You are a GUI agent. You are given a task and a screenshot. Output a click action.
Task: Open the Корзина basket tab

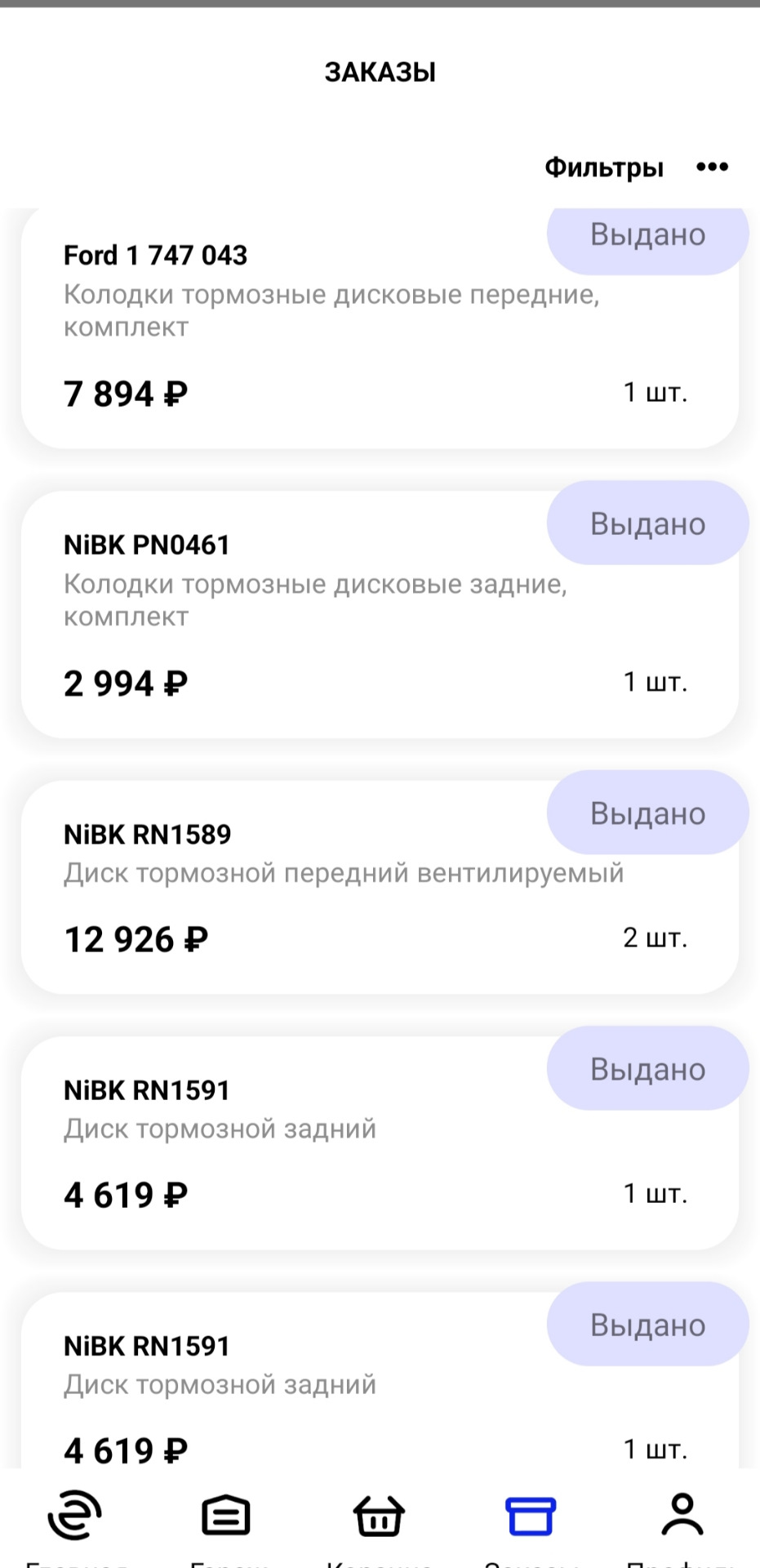coord(379,1519)
